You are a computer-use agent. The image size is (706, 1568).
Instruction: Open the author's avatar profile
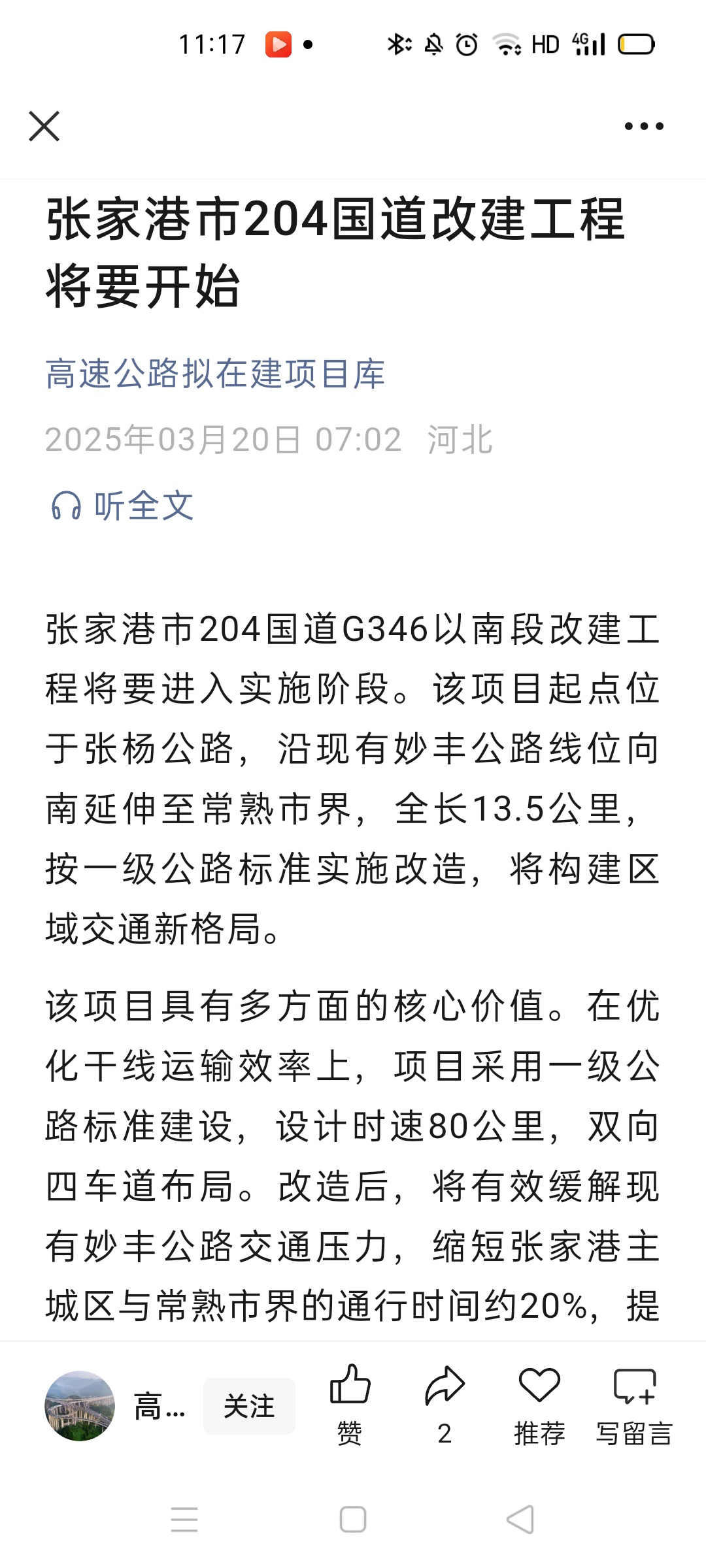(x=80, y=1406)
